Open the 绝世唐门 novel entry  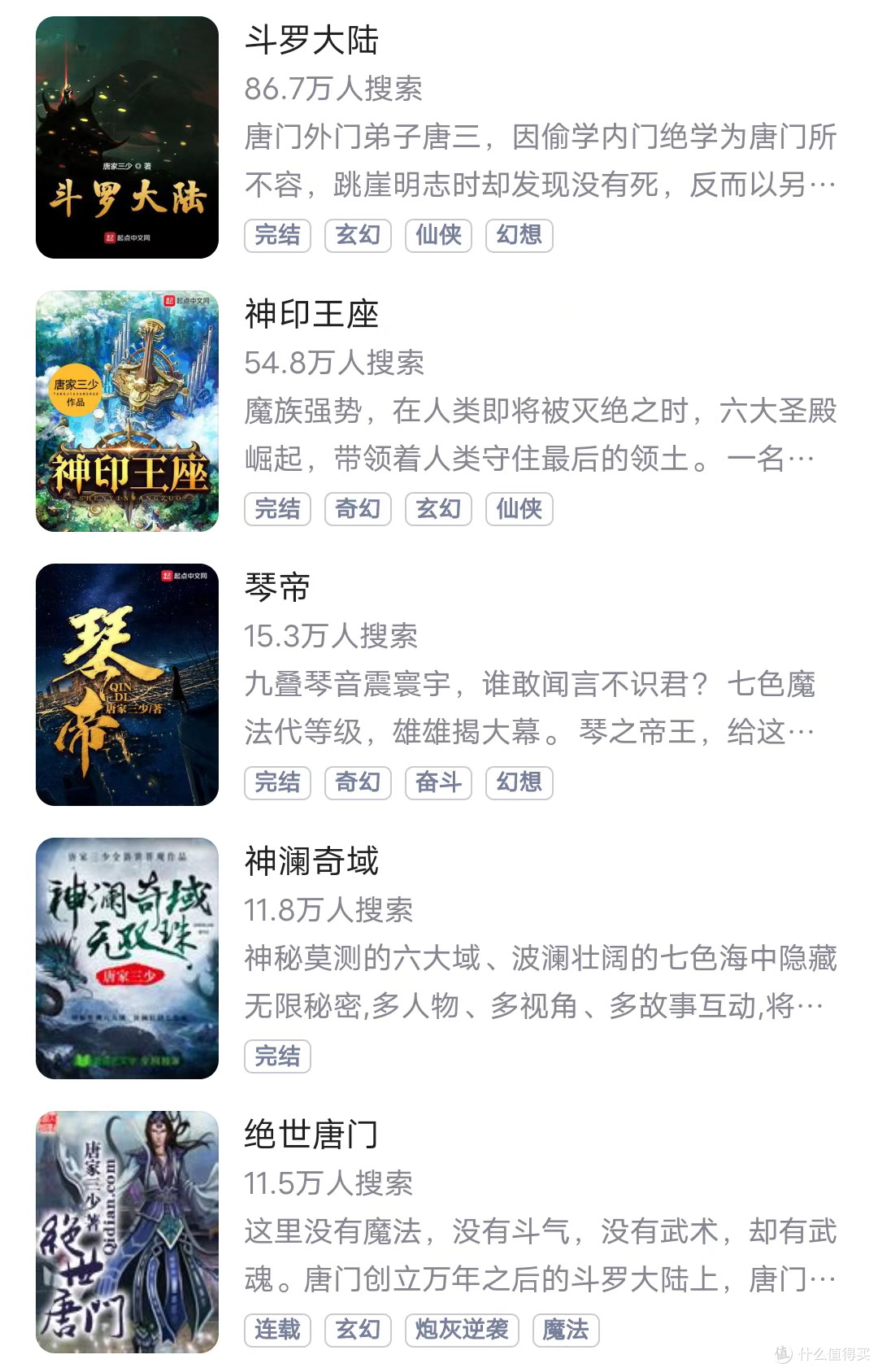pyautogui.click(x=311, y=1135)
